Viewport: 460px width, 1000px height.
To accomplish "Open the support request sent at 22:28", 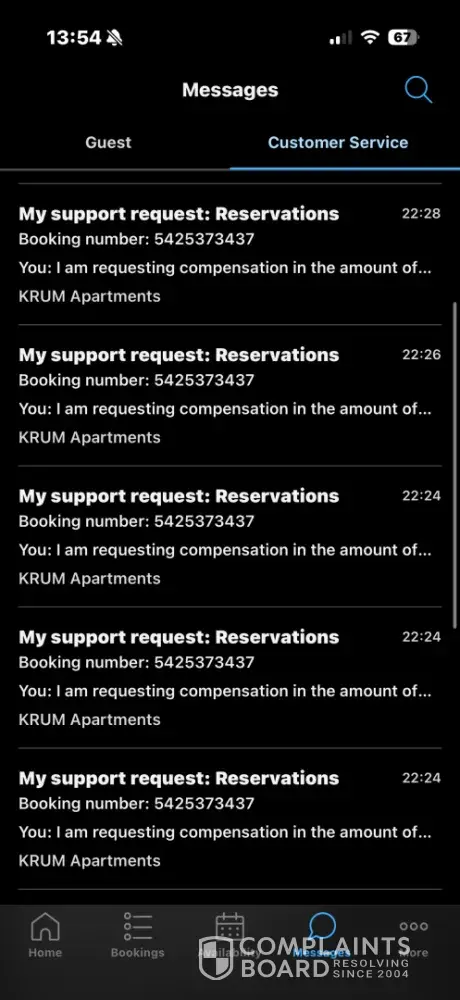I will (230, 254).
